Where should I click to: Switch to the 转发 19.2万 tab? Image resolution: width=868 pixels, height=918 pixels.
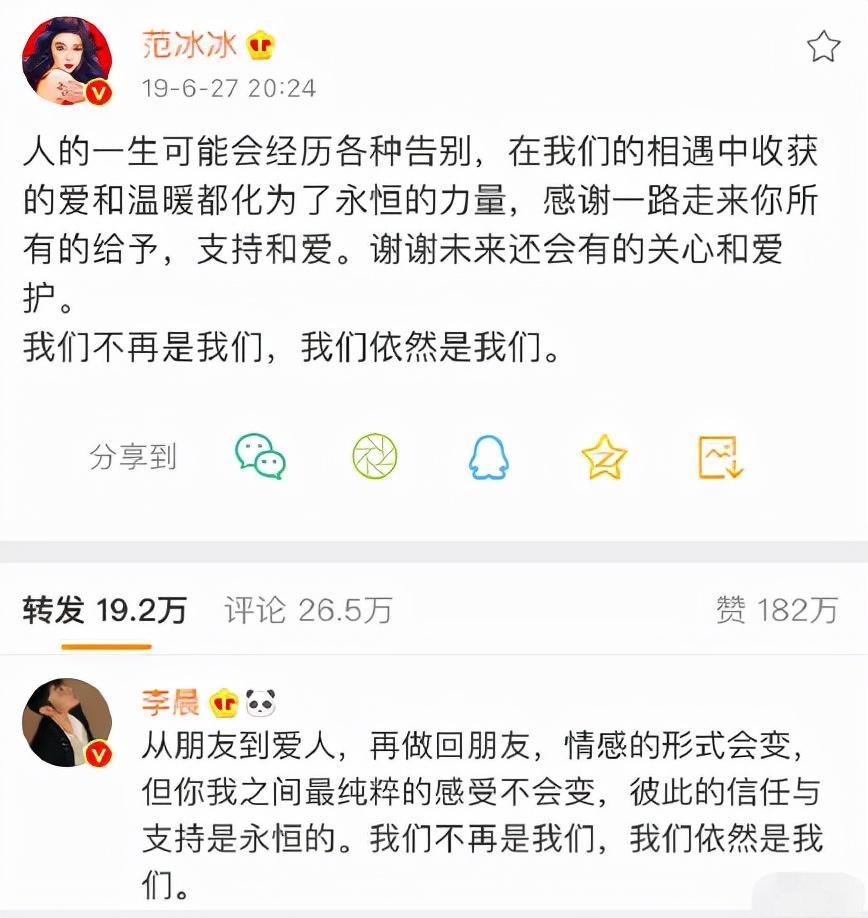click(104, 610)
